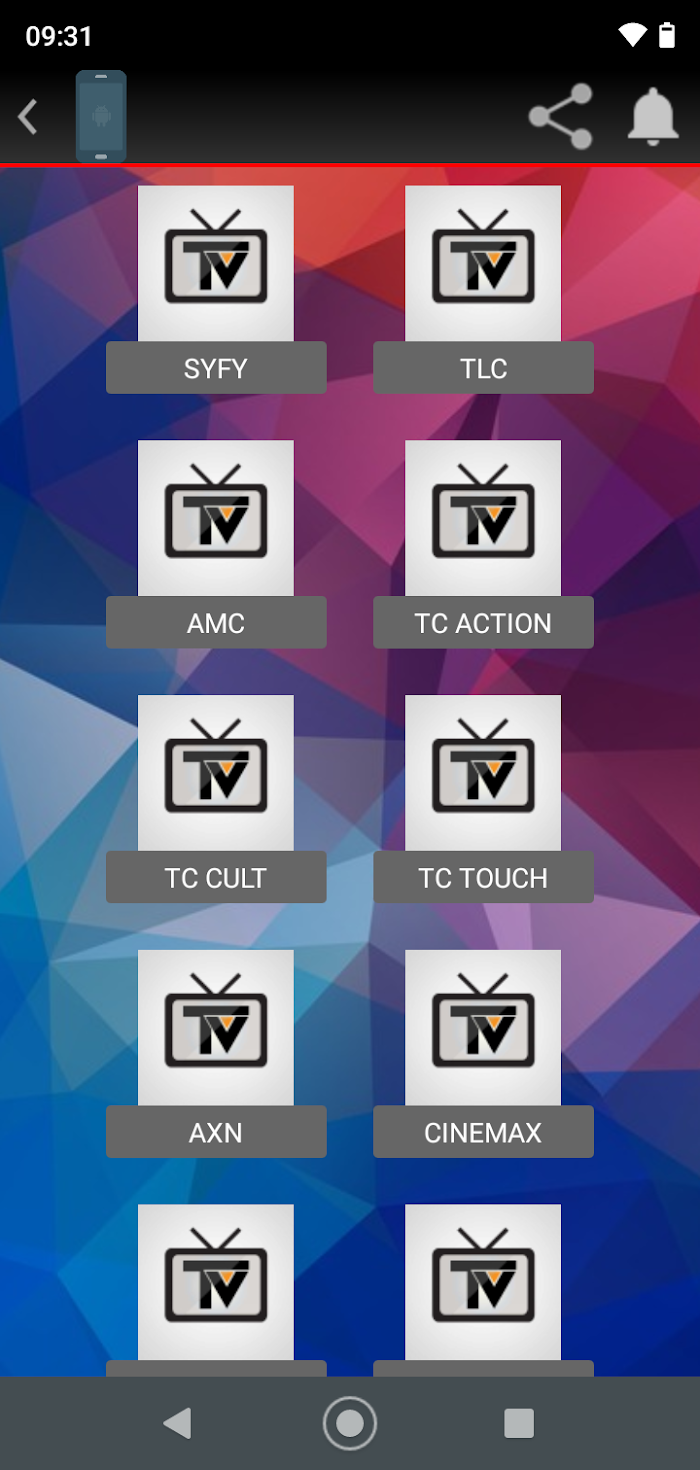Go back using the top-left arrow
This screenshot has height=1470, width=700.
(28, 117)
